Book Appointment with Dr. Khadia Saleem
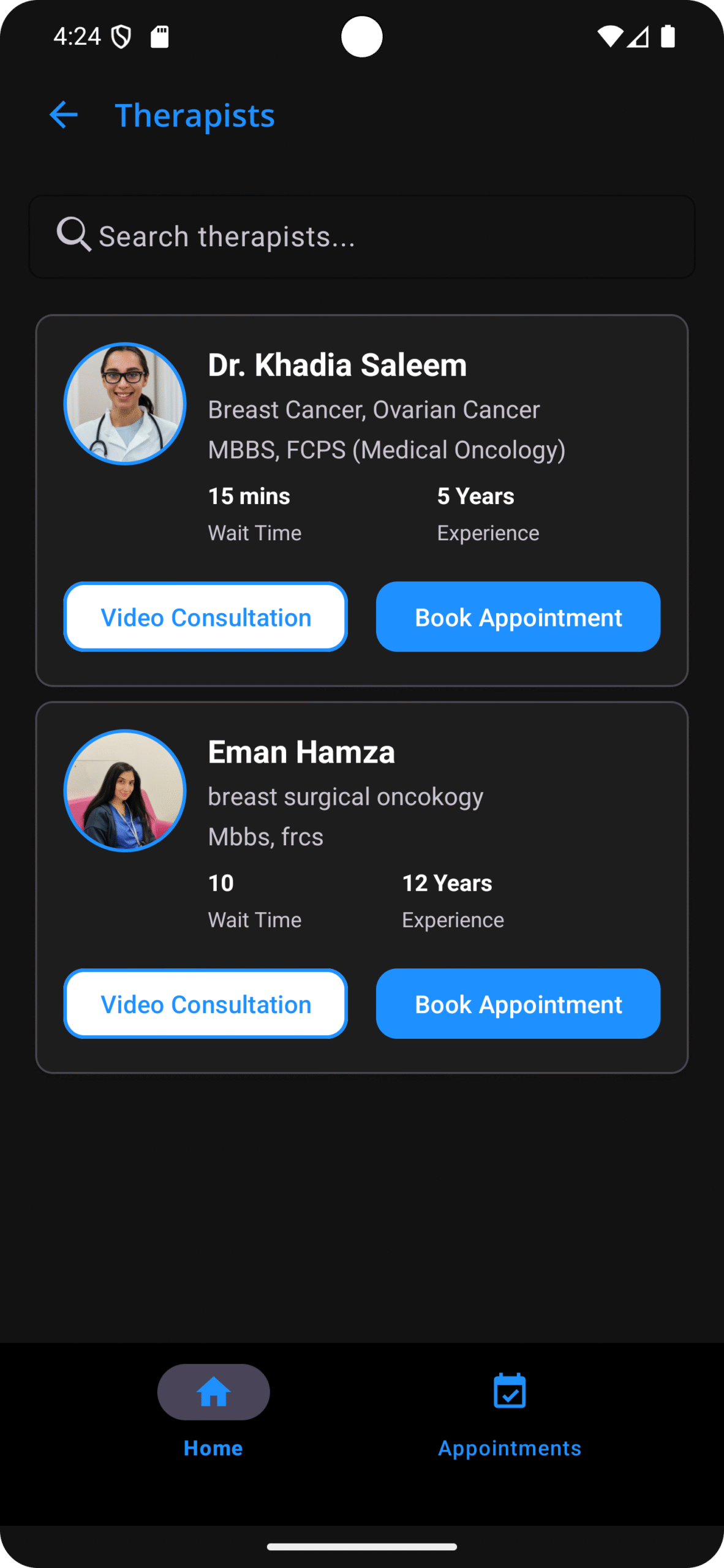 (518, 617)
